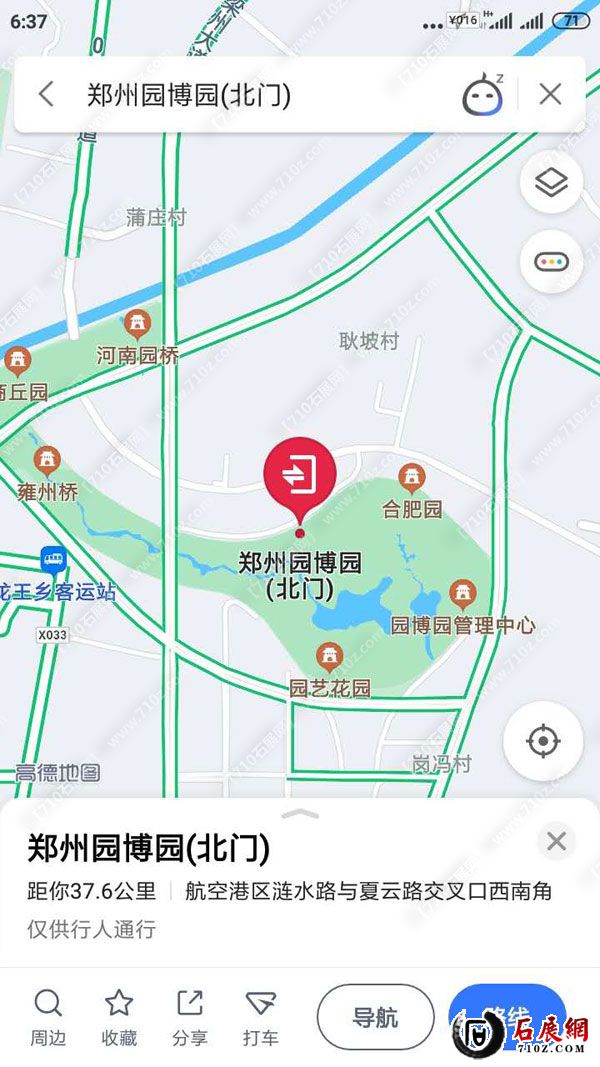Select the 园博园管理中心 marker
This screenshot has height=1067, width=600.
point(462,596)
